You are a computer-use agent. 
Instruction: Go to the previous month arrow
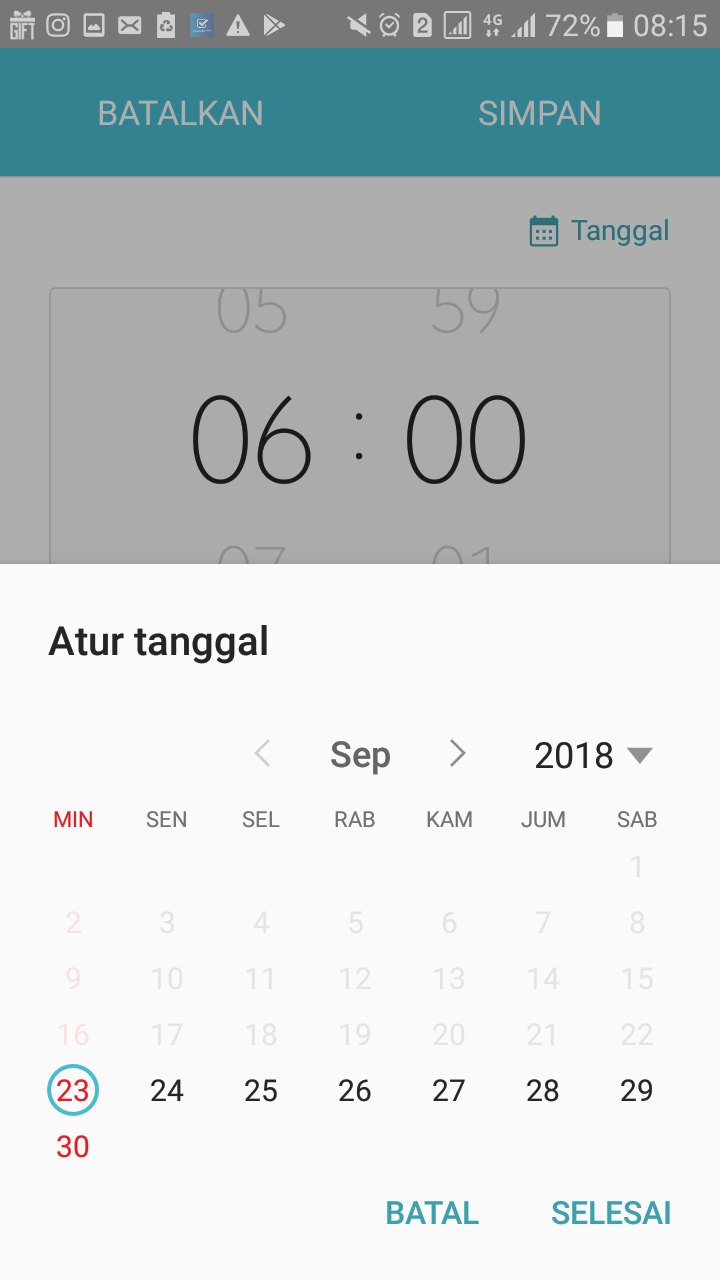[263, 754]
